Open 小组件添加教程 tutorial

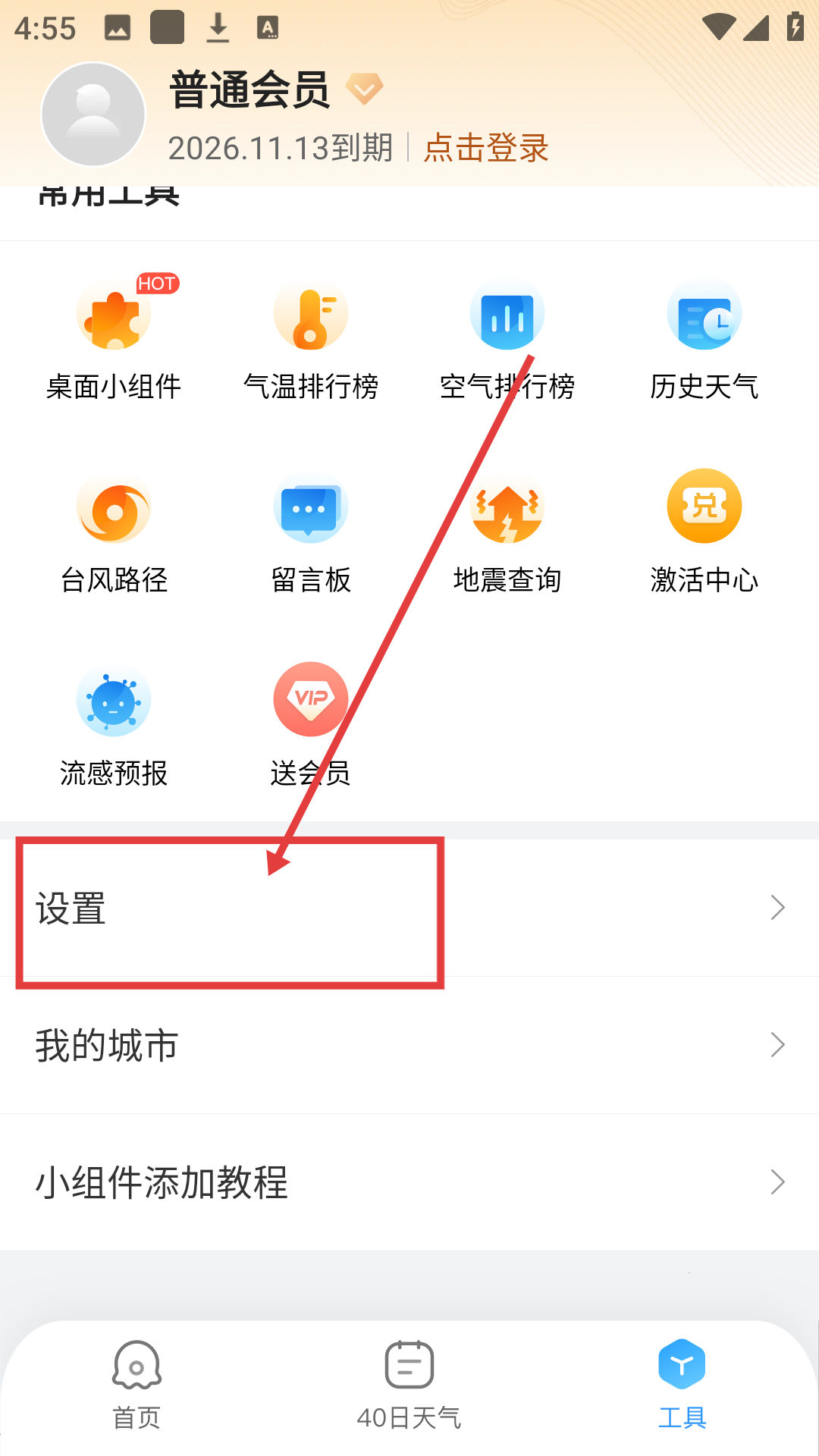[x=409, y=1182]
